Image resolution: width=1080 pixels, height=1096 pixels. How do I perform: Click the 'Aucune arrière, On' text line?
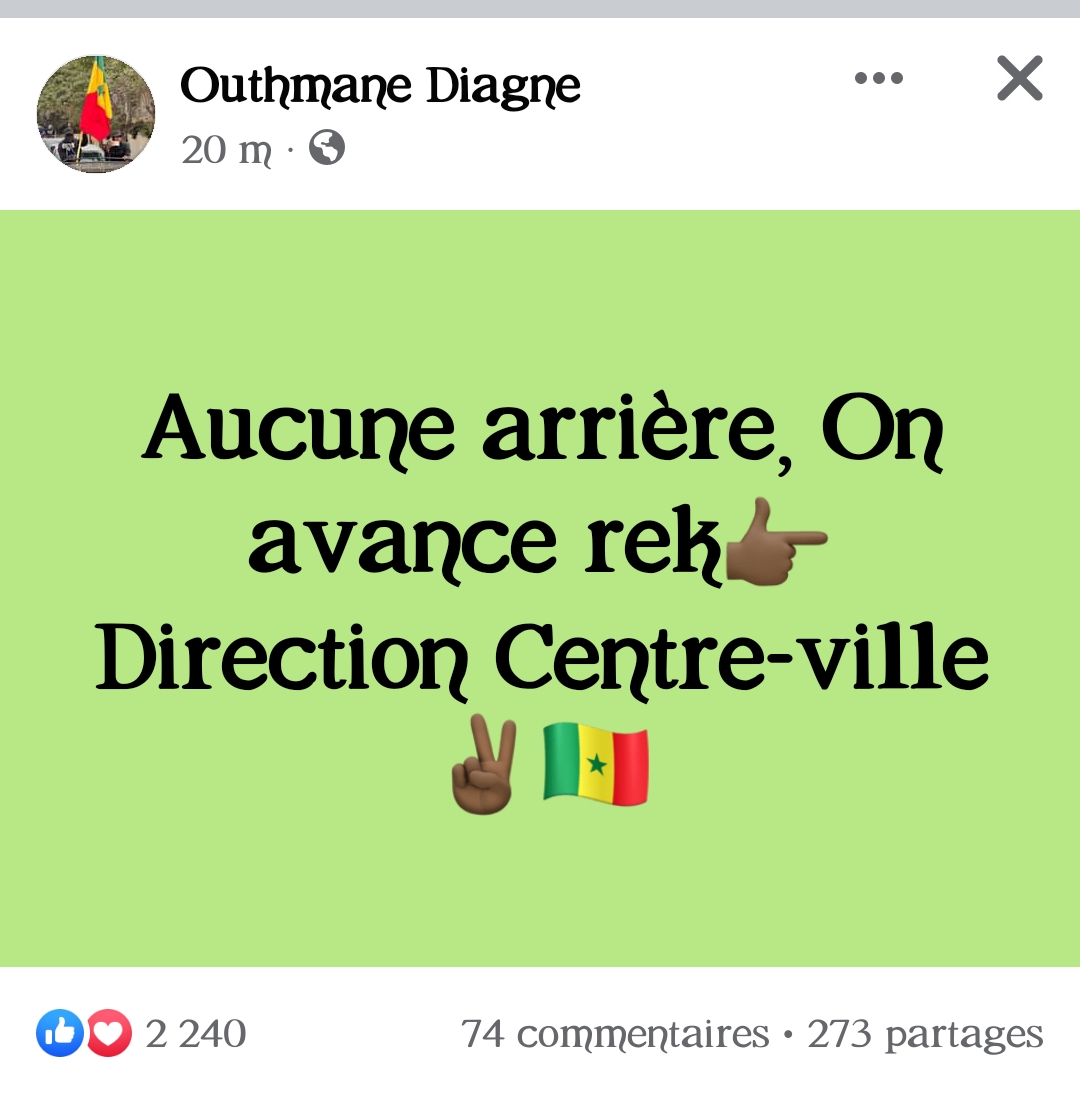[545, 428]
